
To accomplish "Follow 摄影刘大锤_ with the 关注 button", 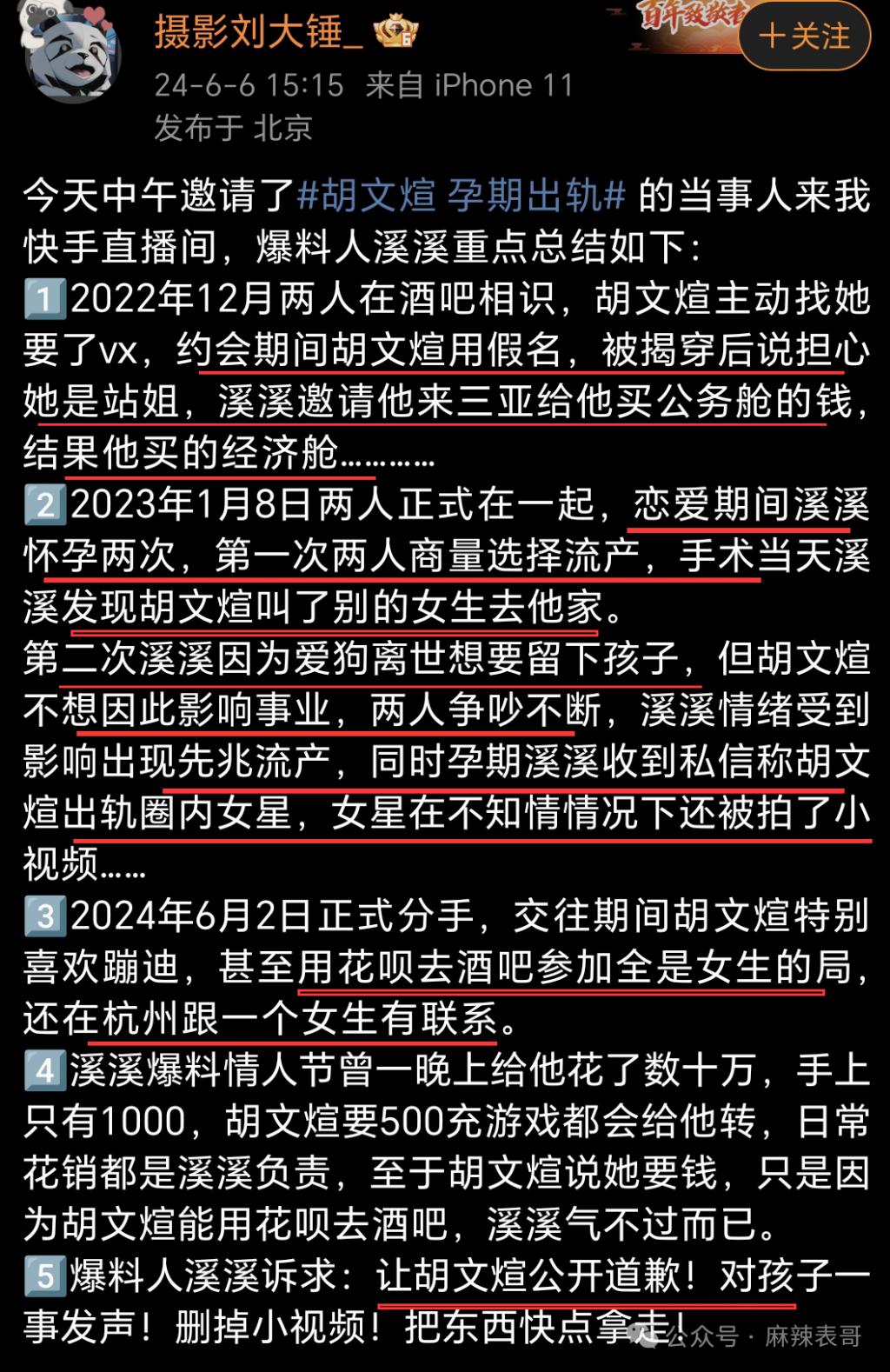I will (804, 37).
